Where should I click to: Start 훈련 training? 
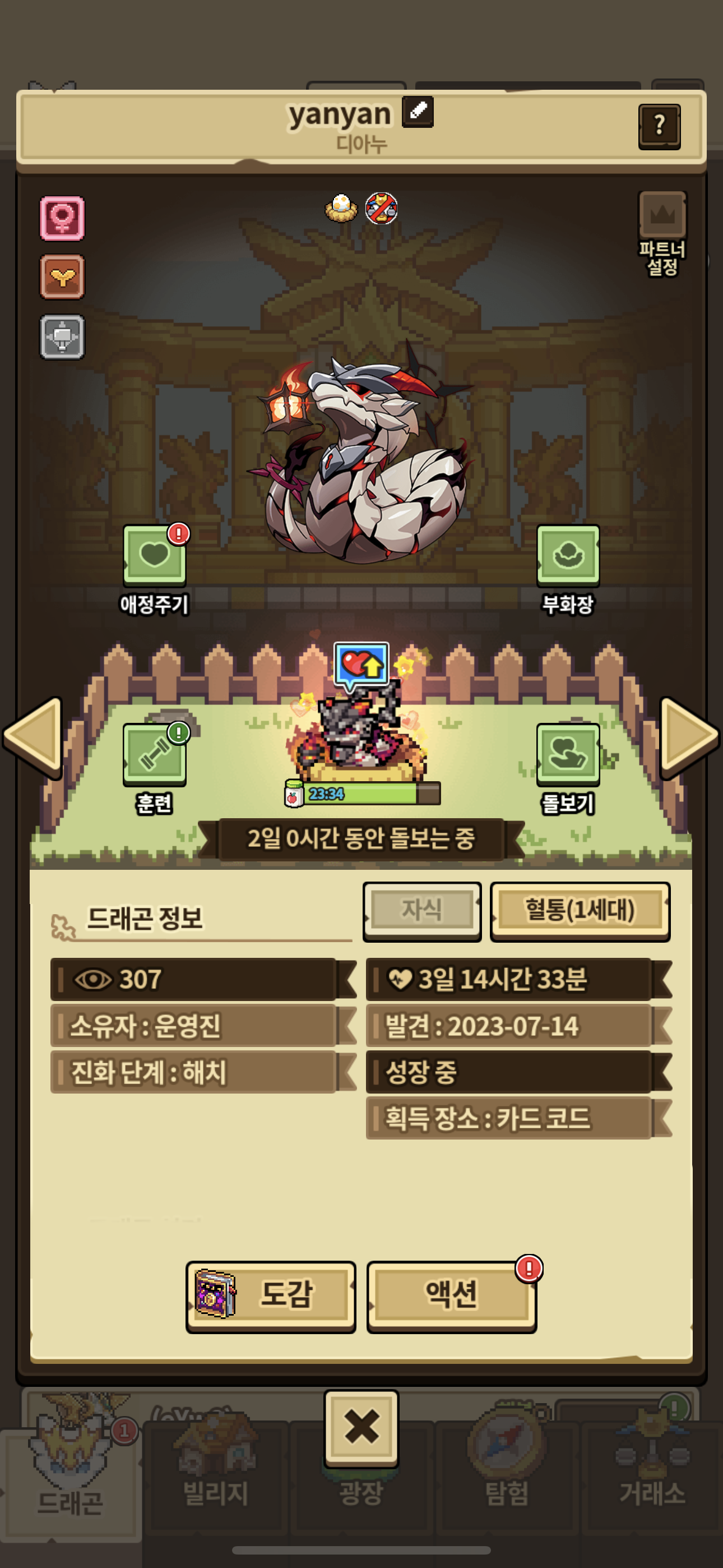tap(155, 769)
